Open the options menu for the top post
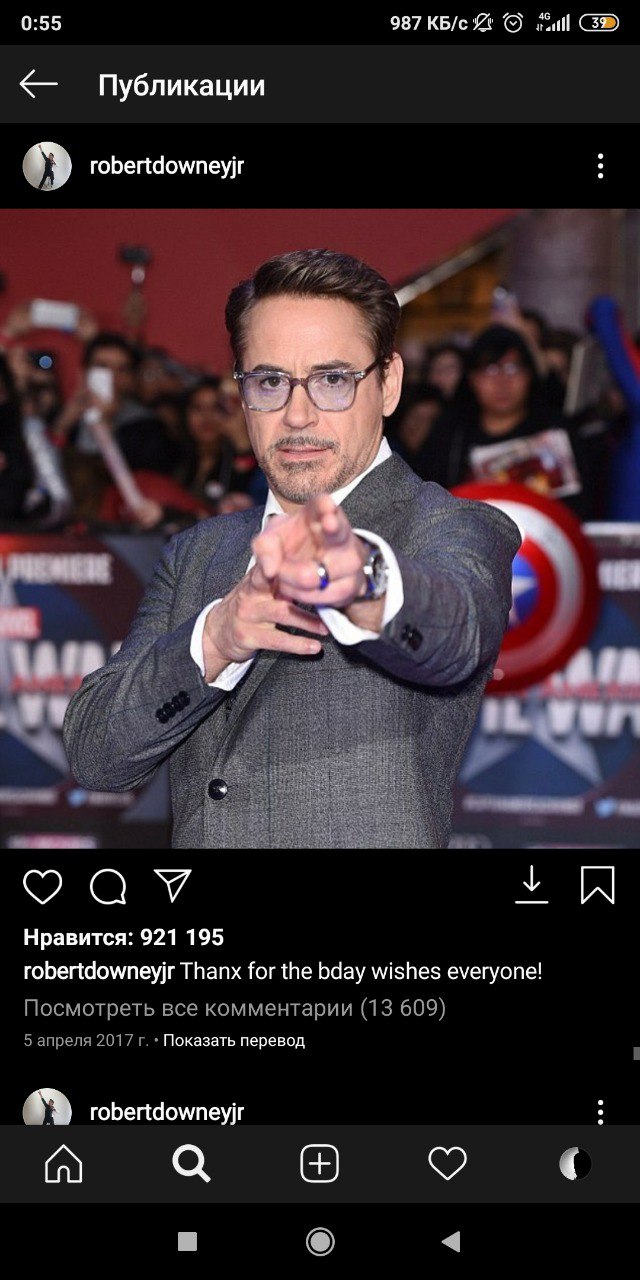This screenshot has width=640, height=1280. tap(600, 166)
